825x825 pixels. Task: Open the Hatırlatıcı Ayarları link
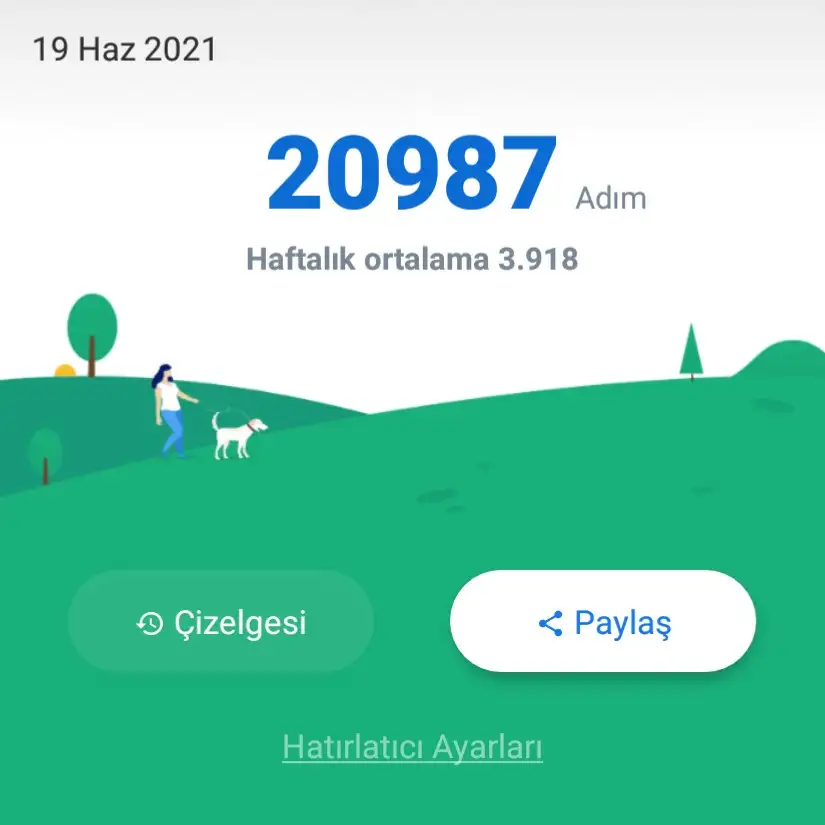coord(412,747)
